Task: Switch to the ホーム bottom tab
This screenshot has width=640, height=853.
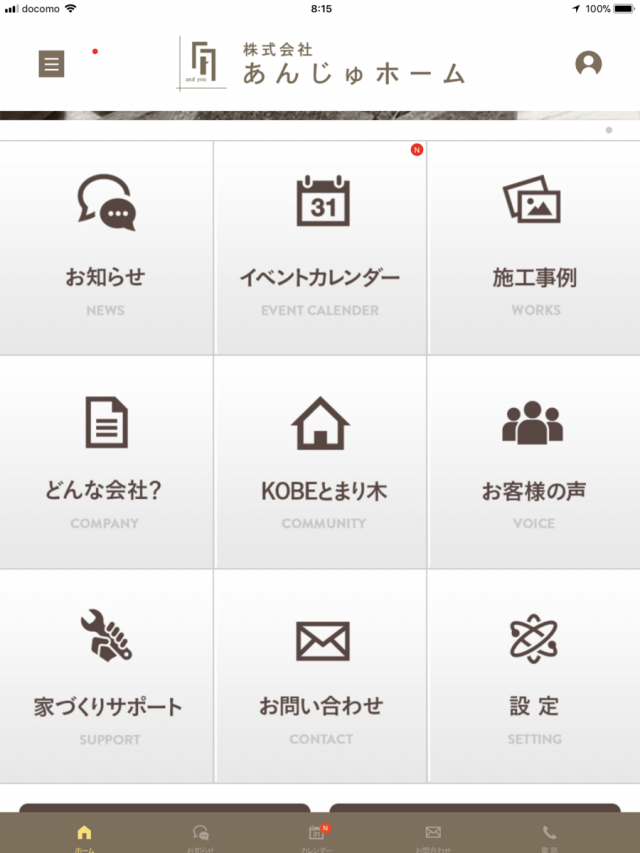Action: 84,835
